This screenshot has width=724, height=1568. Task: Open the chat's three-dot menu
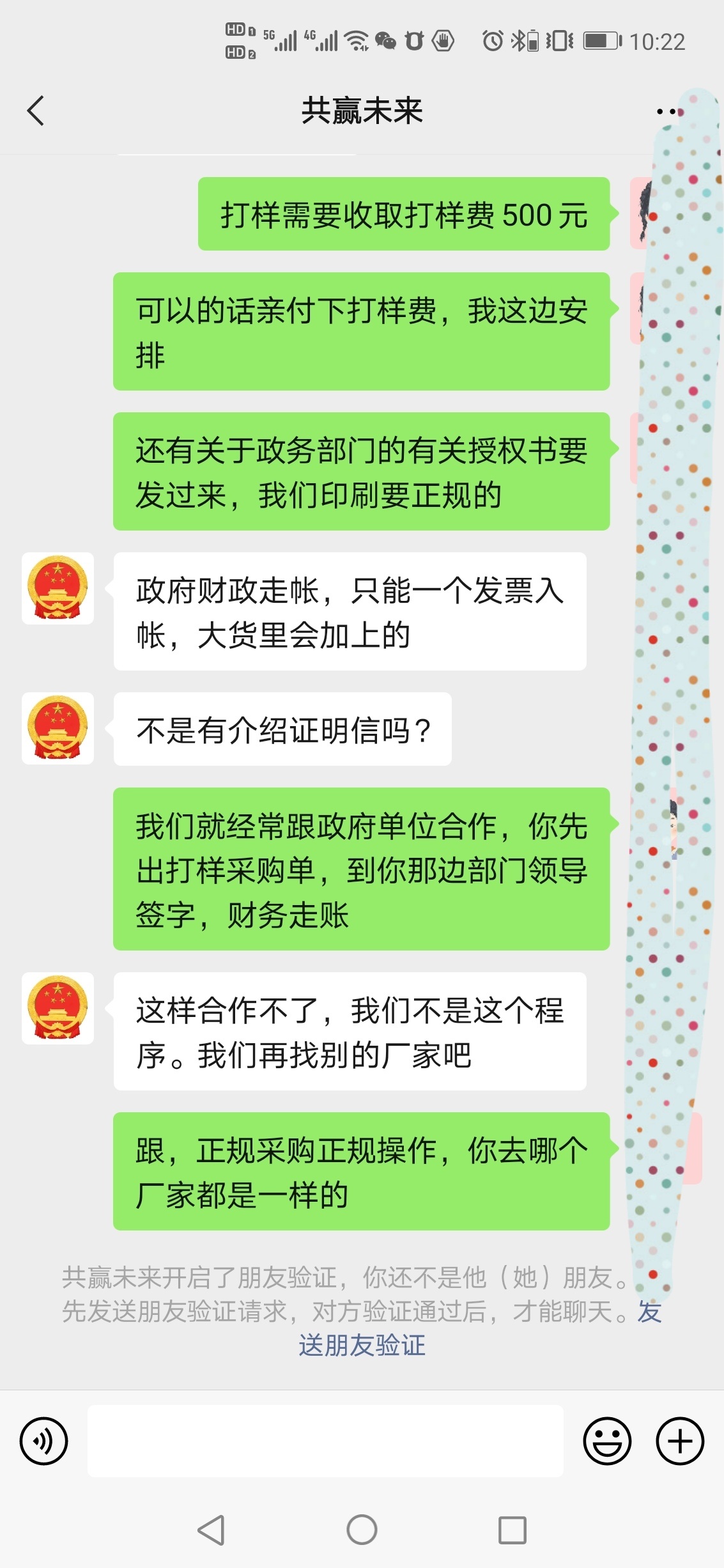(x=666, y=112)
